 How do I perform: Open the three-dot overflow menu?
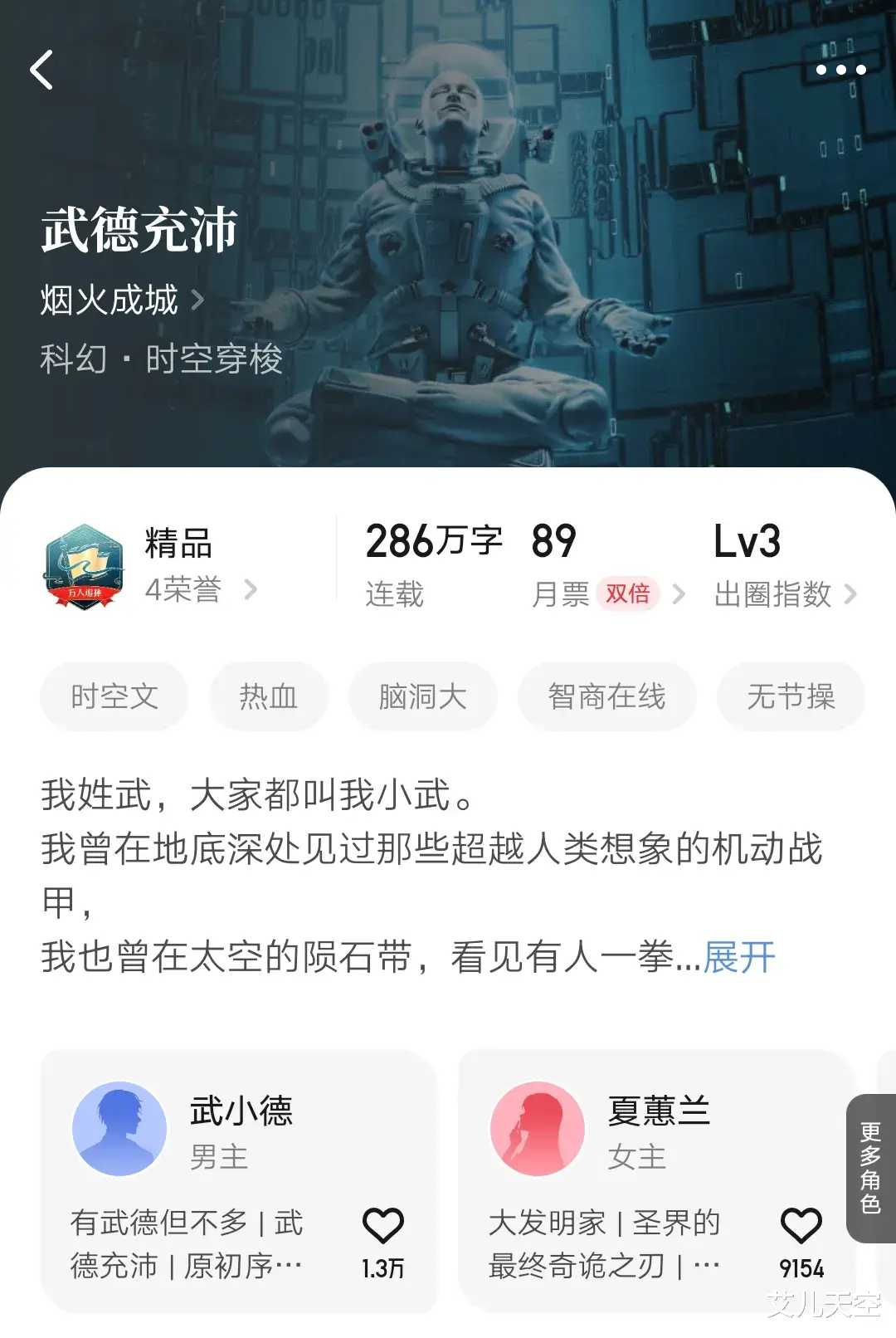[840, 70]
